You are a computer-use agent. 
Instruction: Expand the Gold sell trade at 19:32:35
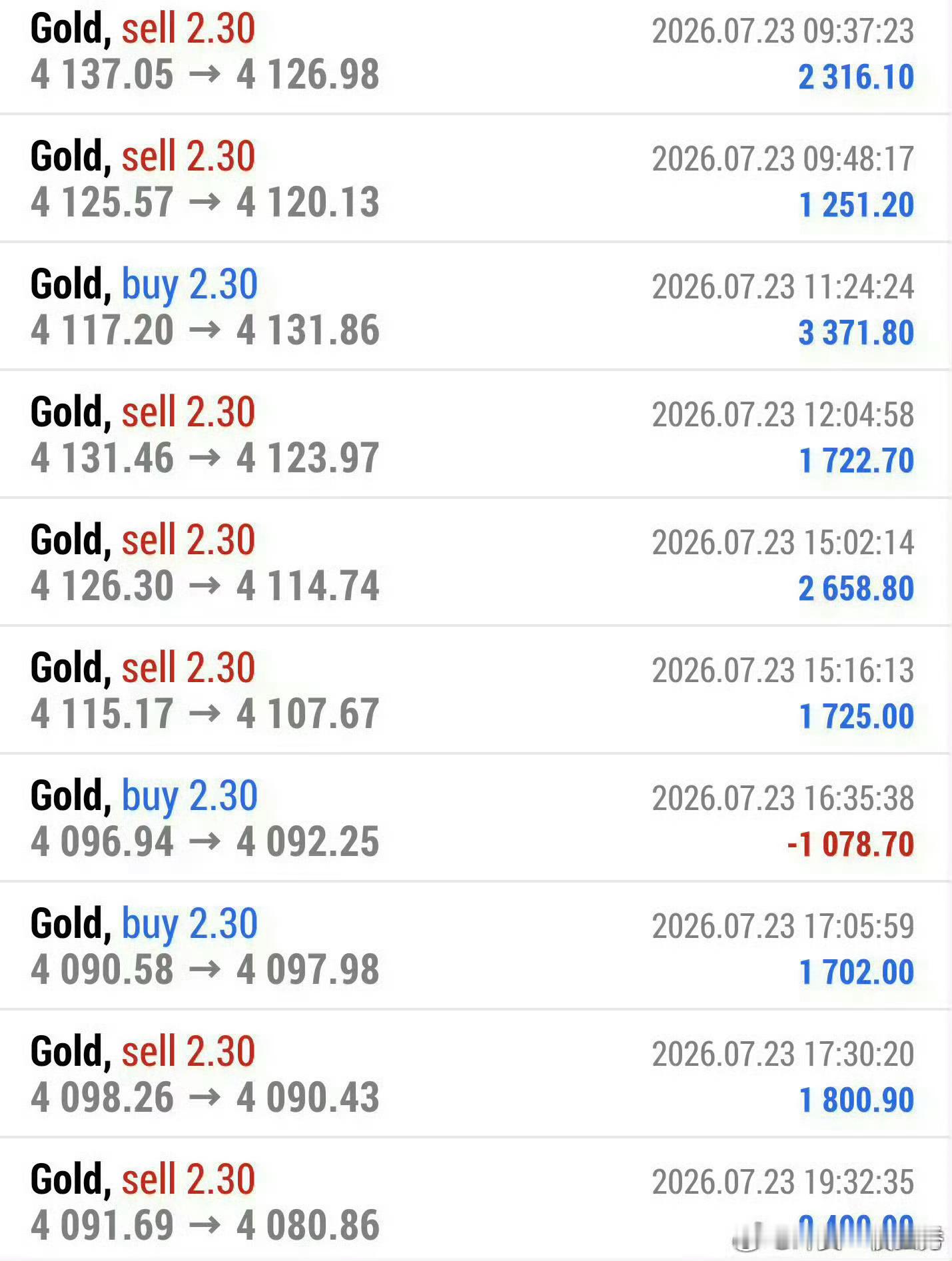(474, 1200)
